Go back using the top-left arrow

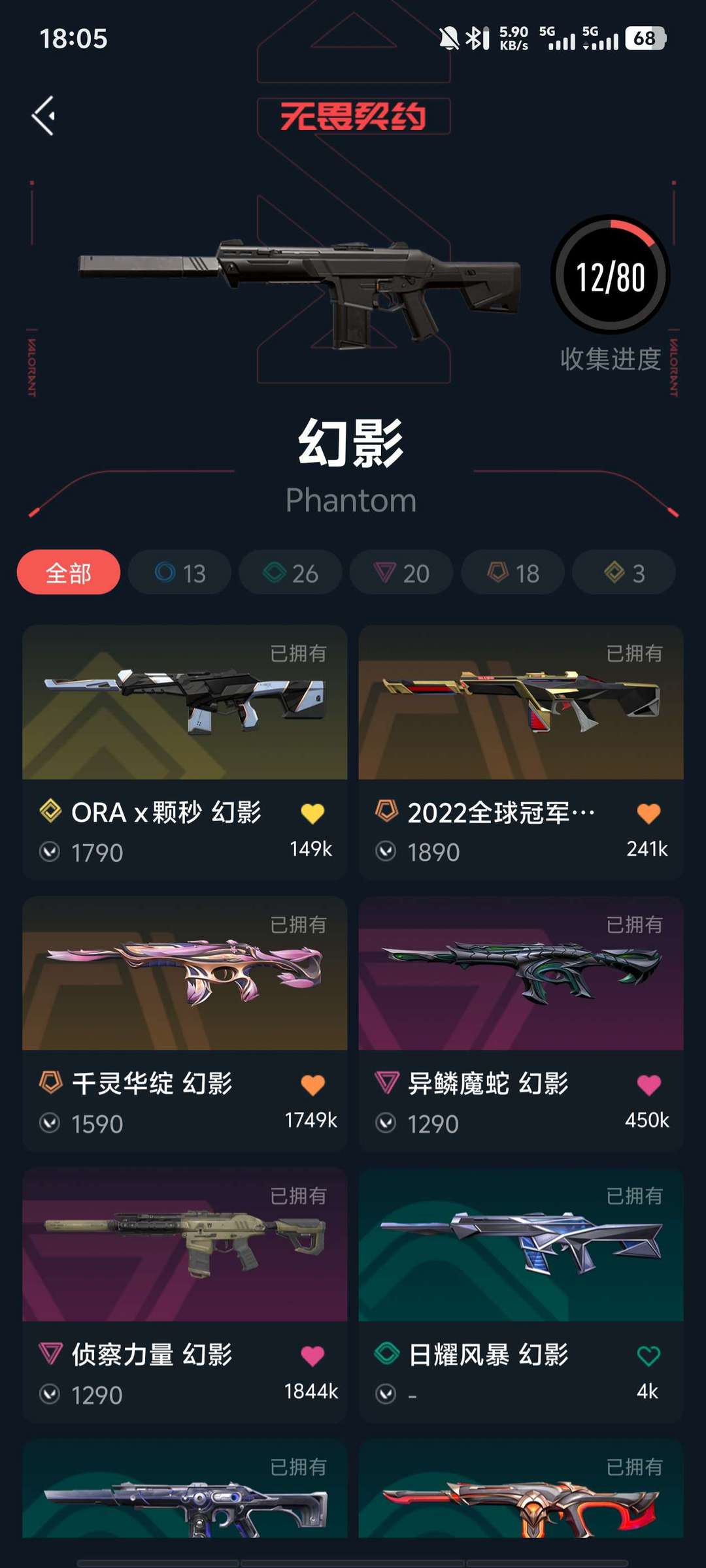click(44, 116)
